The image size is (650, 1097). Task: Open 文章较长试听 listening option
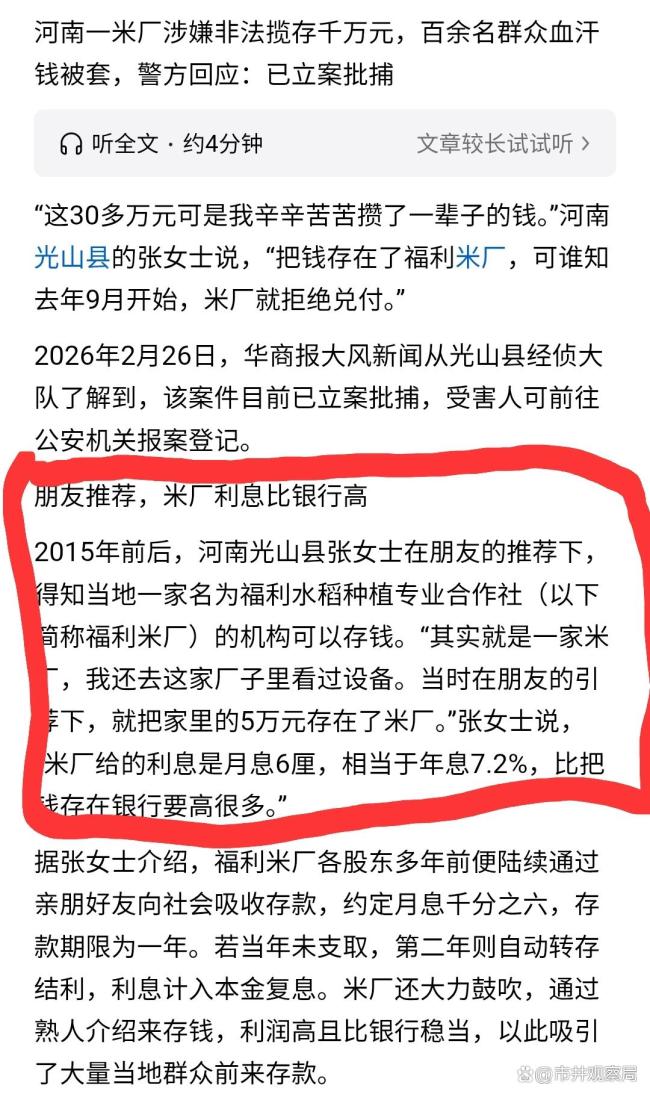[503, 143]
